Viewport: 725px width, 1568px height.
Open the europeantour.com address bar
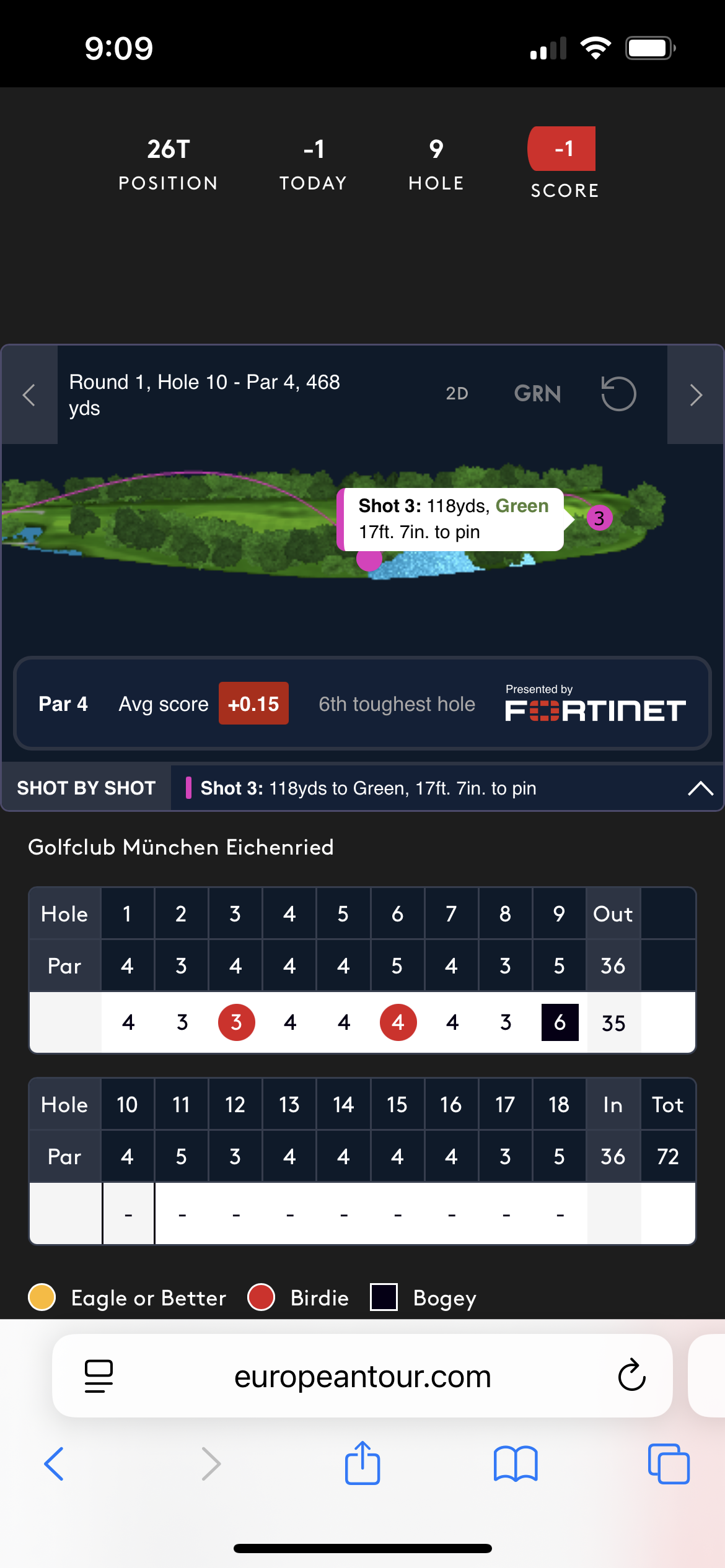pos(362,1377)
